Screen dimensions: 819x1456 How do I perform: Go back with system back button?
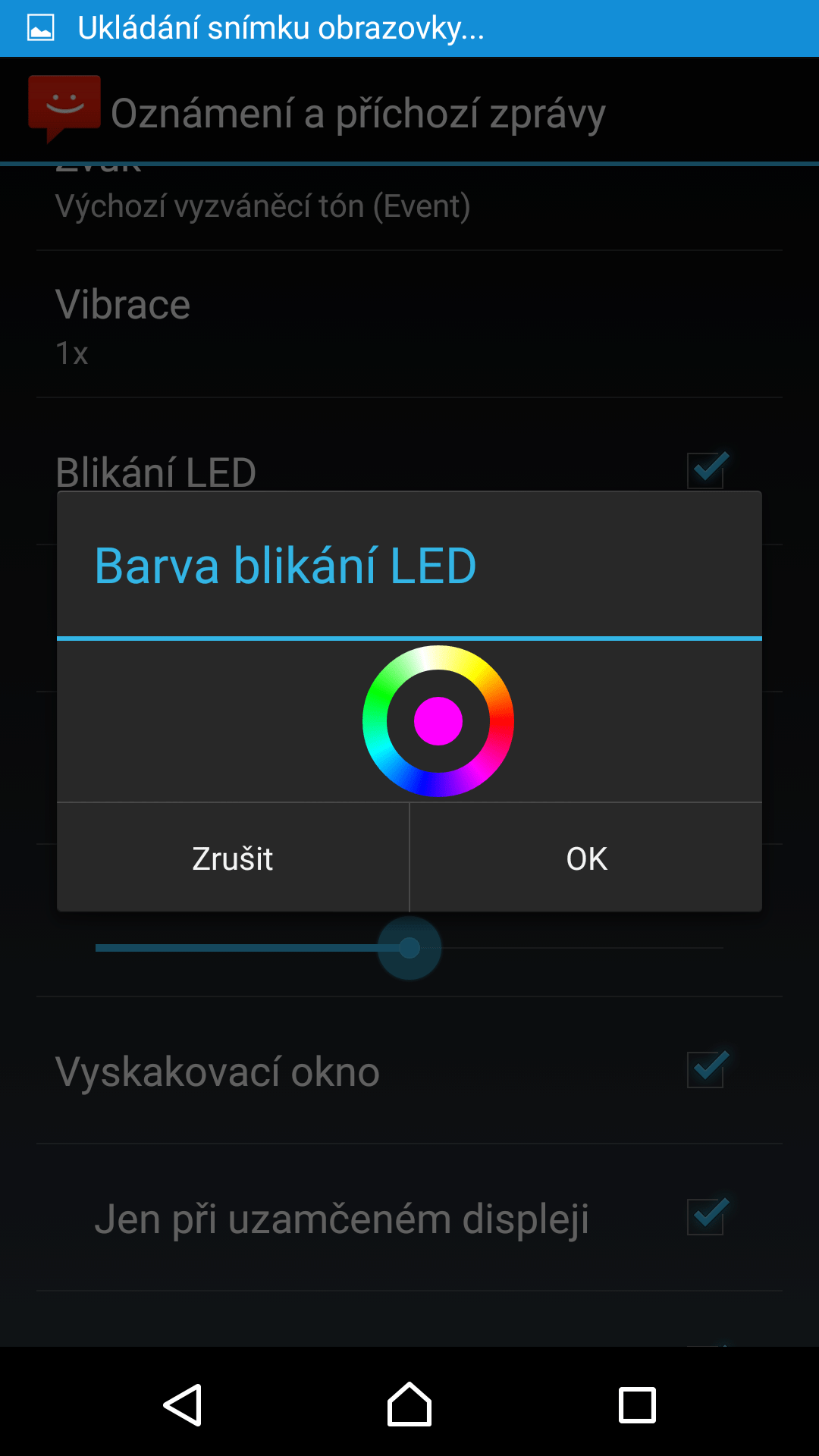click(x=183, y=1405)
